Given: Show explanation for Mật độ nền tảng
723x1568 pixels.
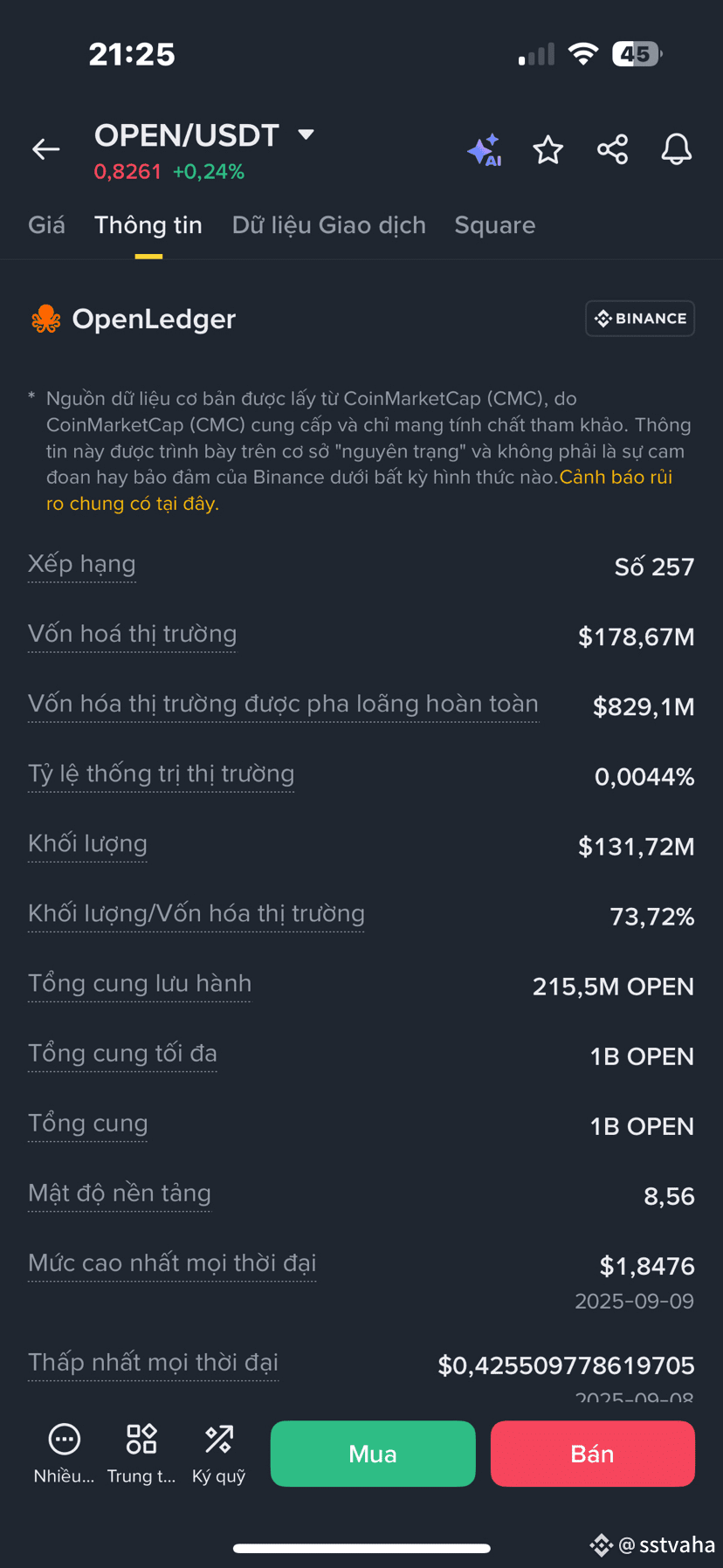Looking at the screenshot, I should (120, 1193).
